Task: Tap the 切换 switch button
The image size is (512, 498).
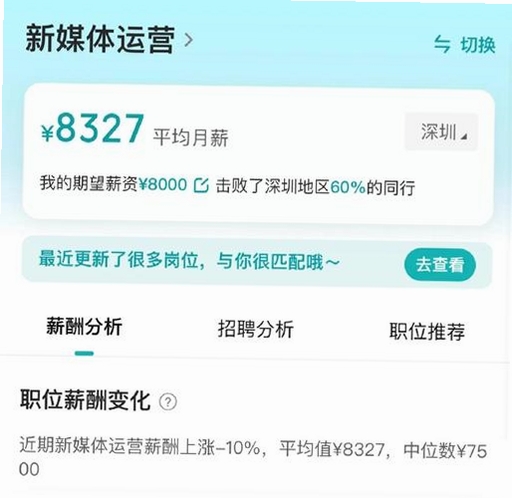Action: tap(465, 44)
